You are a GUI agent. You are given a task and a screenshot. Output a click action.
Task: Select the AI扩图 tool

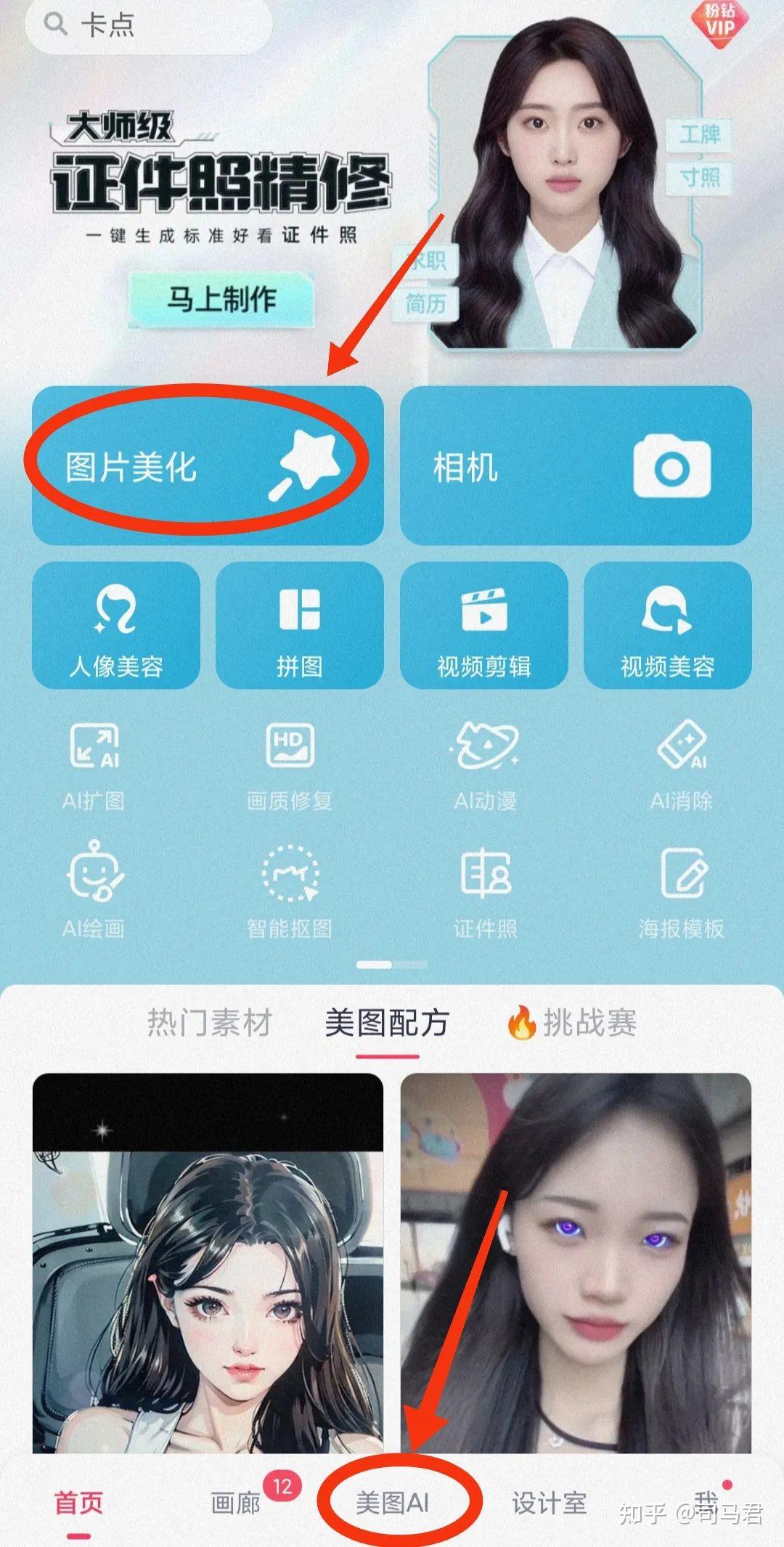tap(94, 767)
